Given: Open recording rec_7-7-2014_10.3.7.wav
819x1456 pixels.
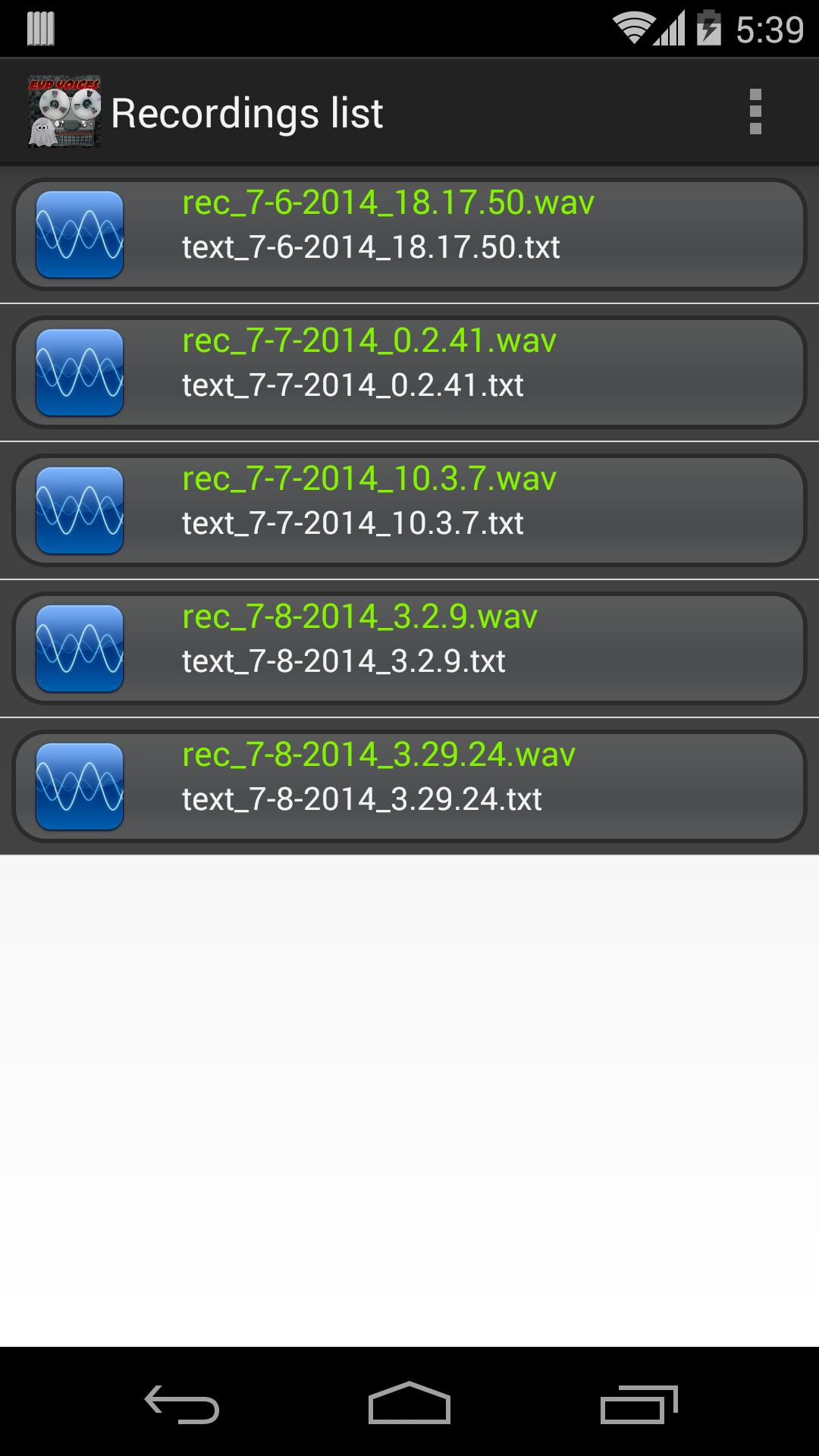Looking at the screenshot, I should [409, 510].
